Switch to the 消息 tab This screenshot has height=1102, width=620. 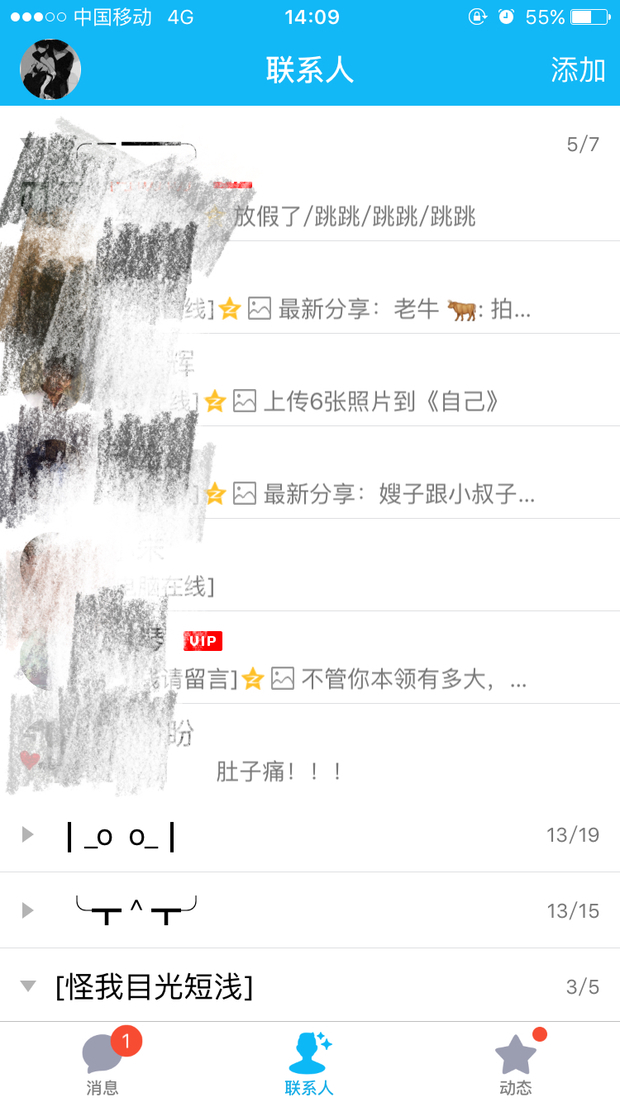pyautogui.click(x=103, y=1063)
